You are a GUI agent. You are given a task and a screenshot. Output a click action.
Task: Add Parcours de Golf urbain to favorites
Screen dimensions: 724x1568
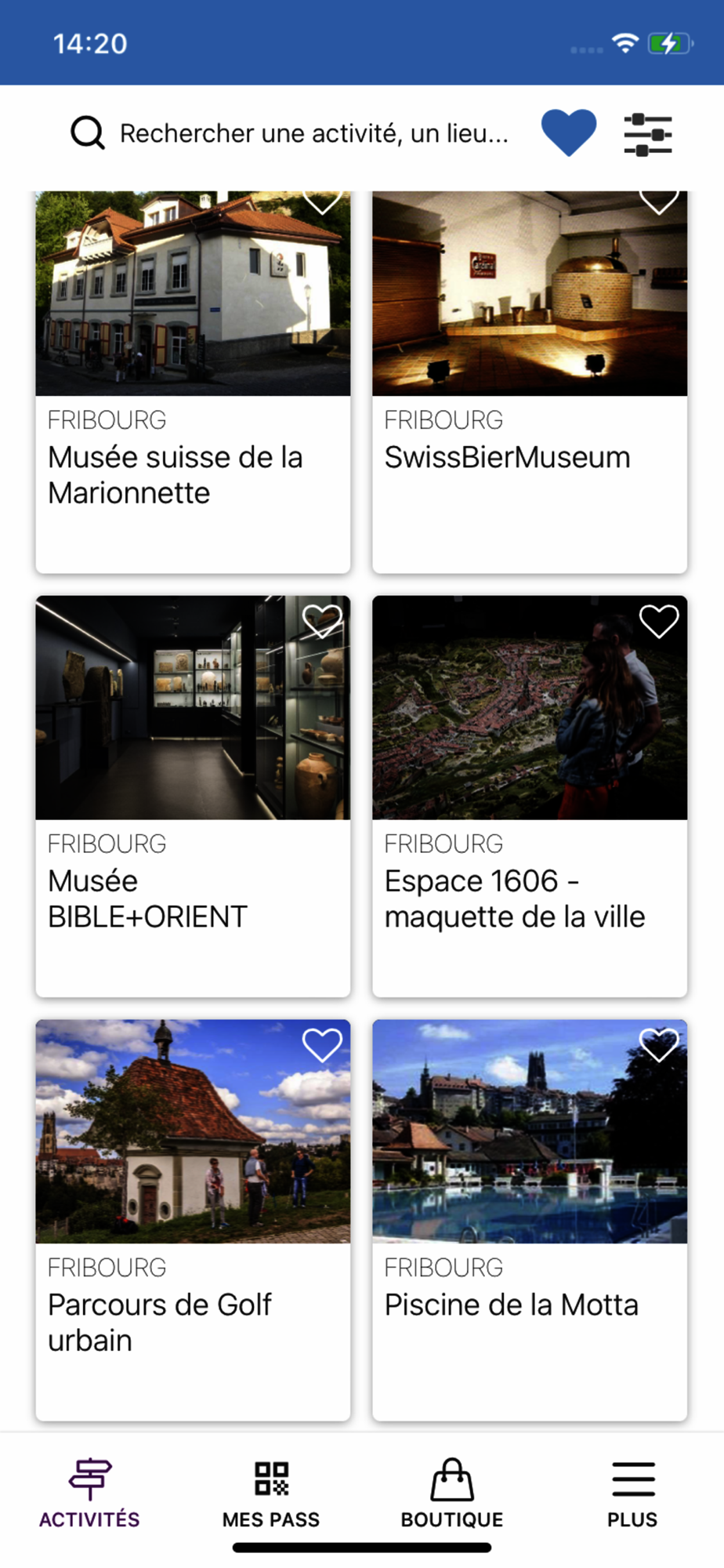(x=322, y=1045)
